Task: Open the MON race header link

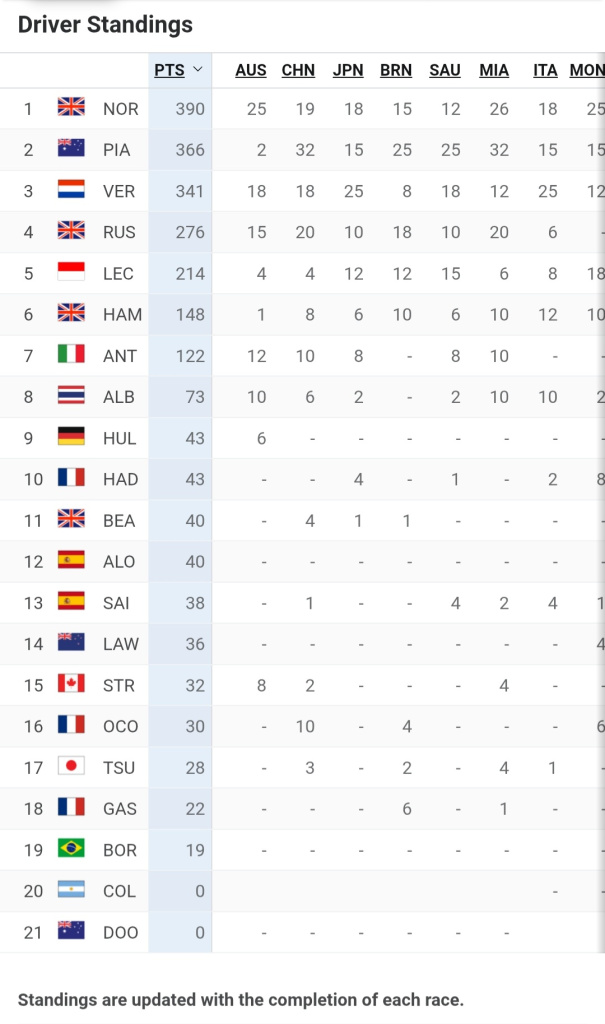Action: coord(587,70)
